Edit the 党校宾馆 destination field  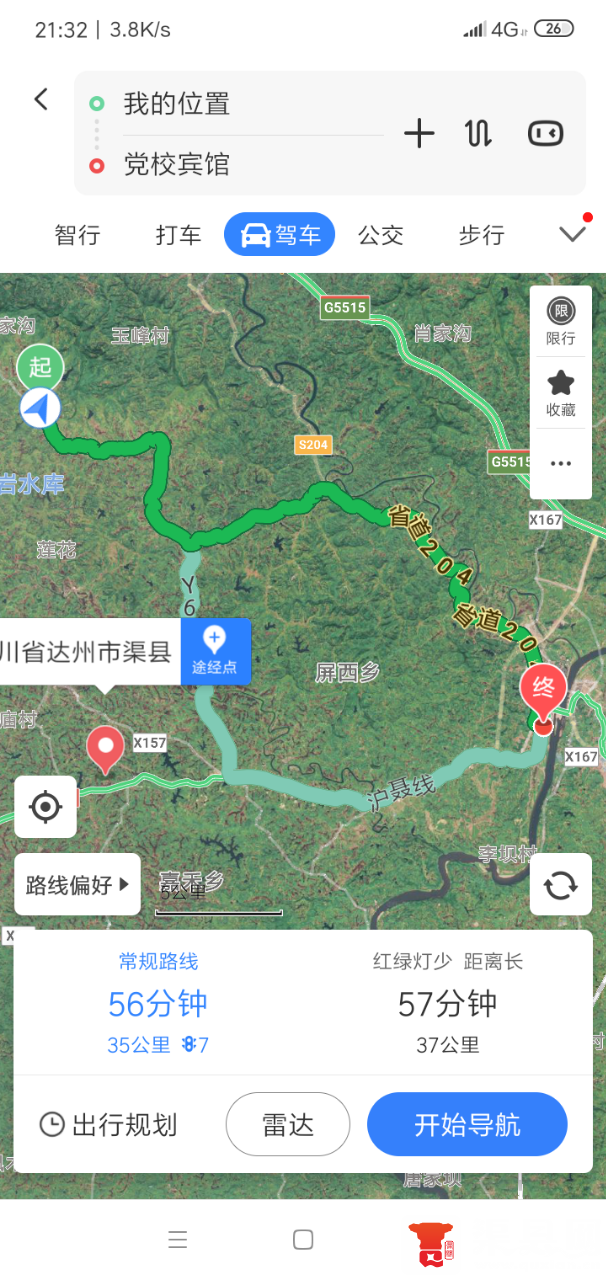coord(250,164)
